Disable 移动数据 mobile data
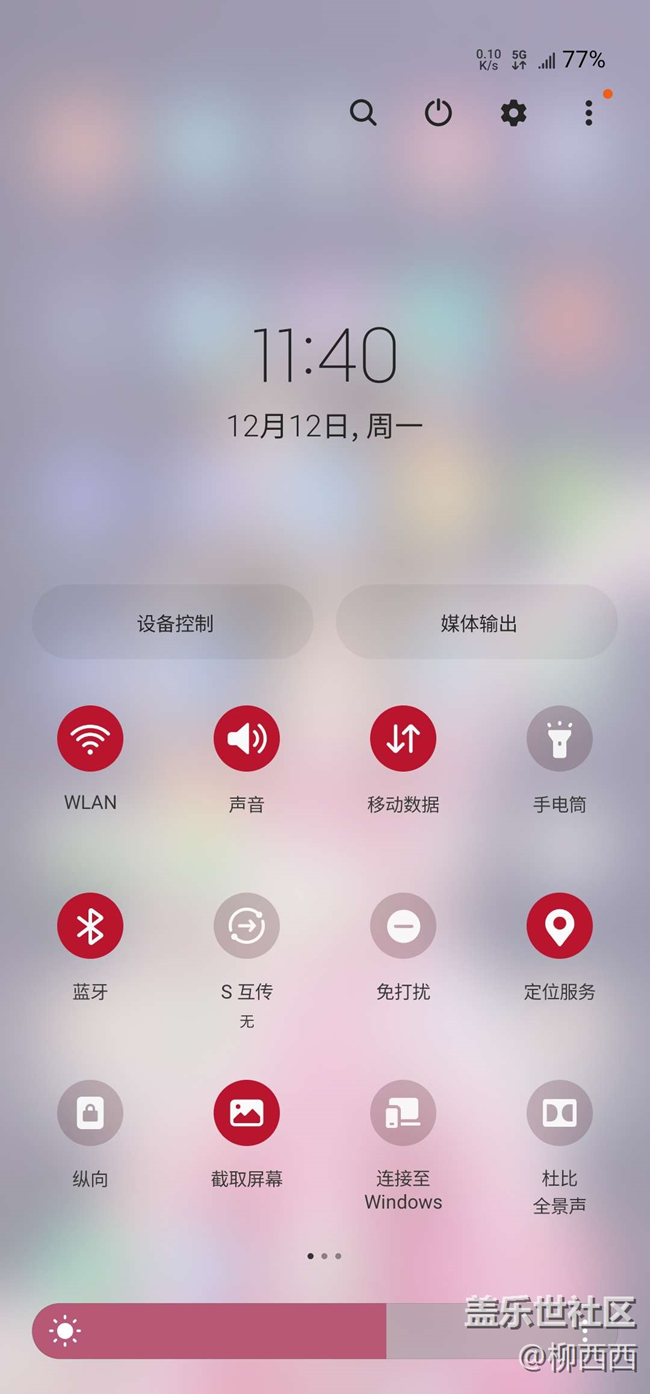The width and height of the screenshot is (650, 1394). click(403, 739)
